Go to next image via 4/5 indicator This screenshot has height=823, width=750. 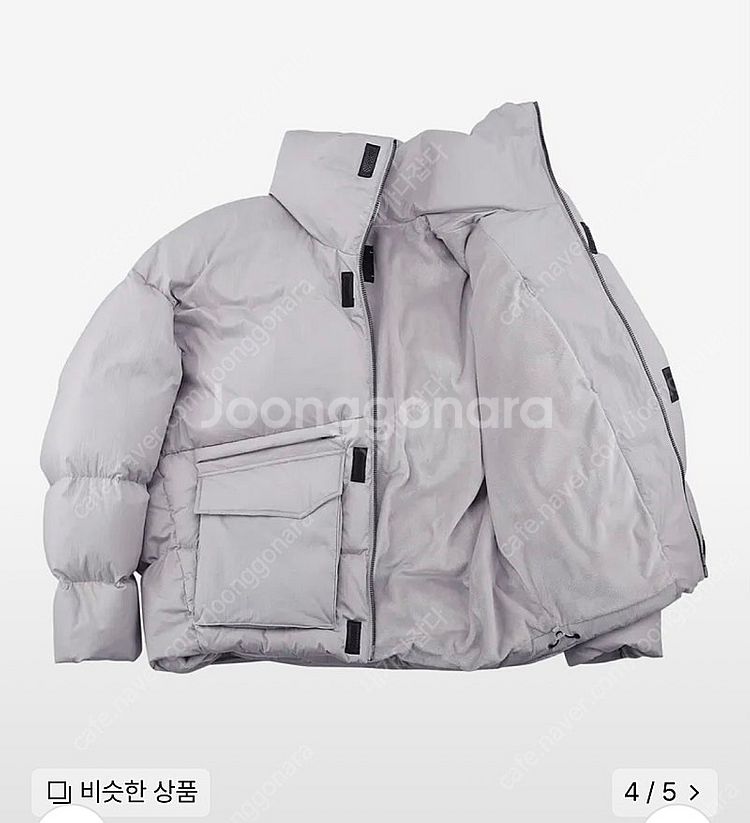661,793
